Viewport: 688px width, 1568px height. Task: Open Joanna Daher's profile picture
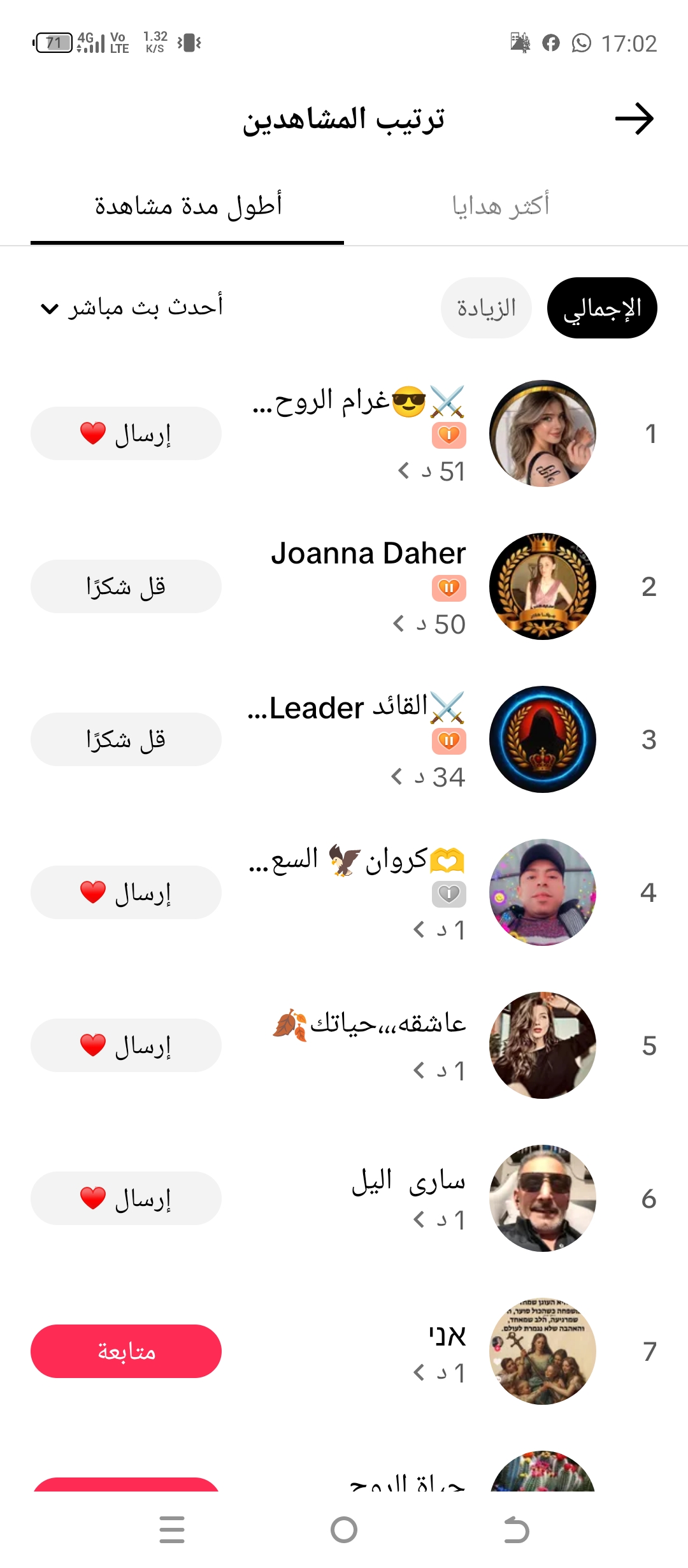543,586
